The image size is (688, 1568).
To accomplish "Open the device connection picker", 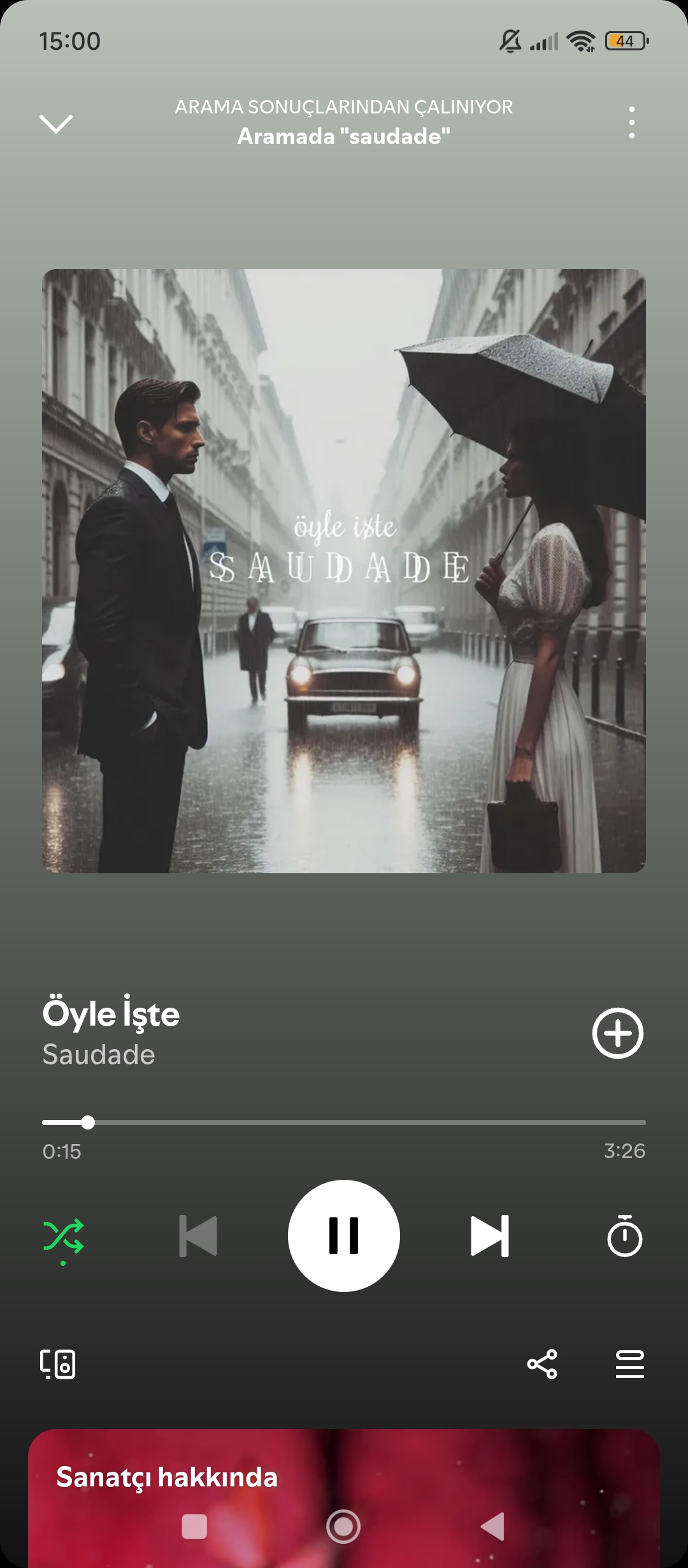I will (x=58, y=1364).
